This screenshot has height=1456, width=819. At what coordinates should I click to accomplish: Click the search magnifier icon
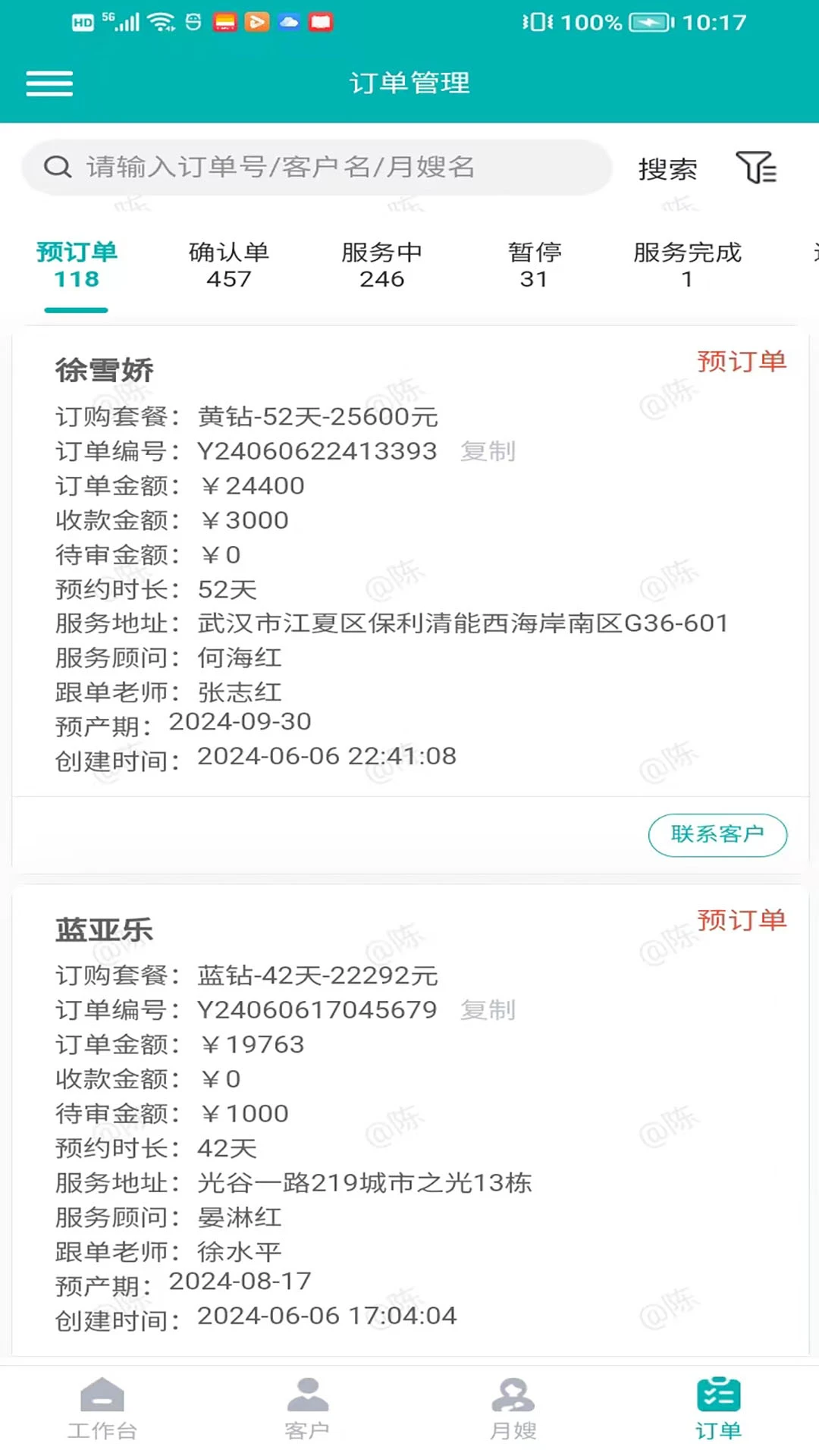pos(58,167)
